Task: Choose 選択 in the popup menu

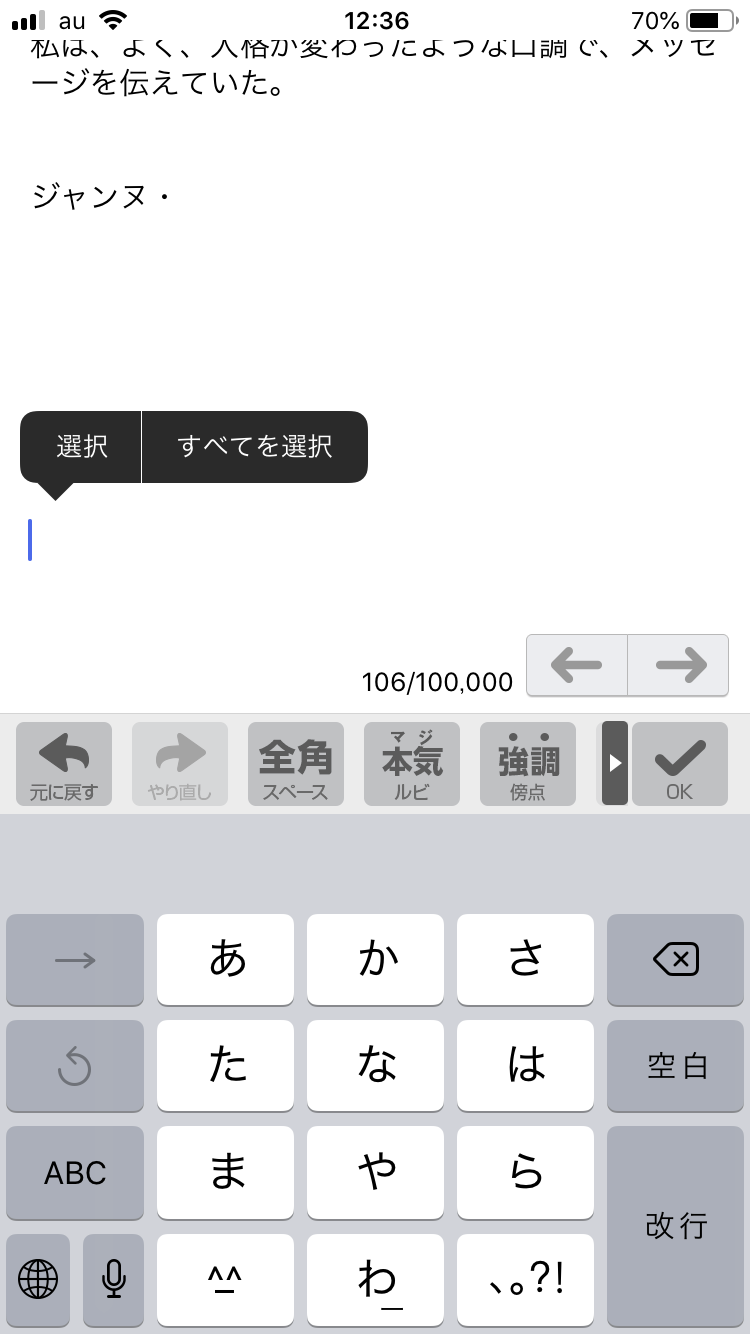Action: pyautogui.click(x=82, y=446)
